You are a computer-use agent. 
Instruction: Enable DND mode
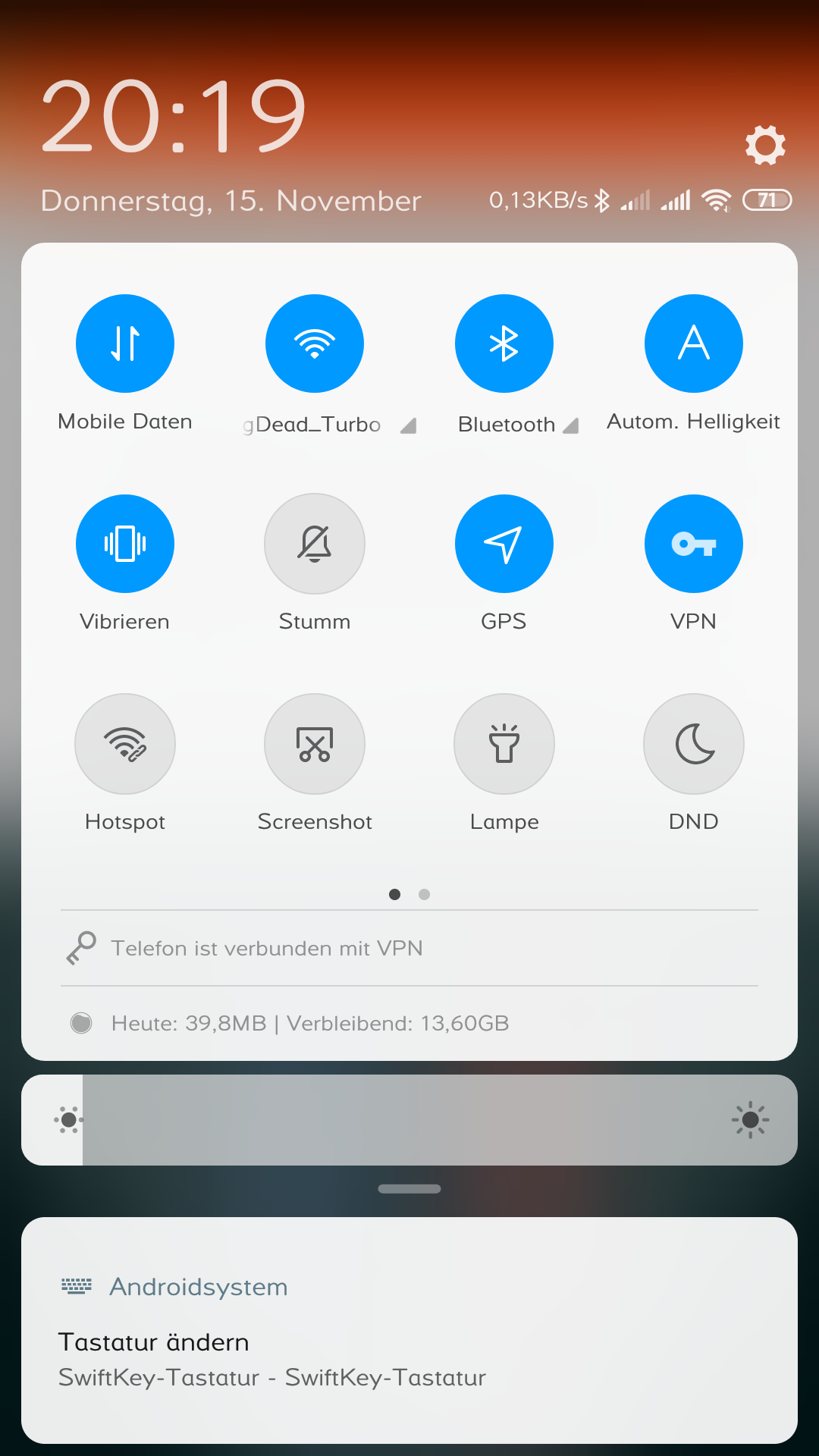[x=694, y=744]
